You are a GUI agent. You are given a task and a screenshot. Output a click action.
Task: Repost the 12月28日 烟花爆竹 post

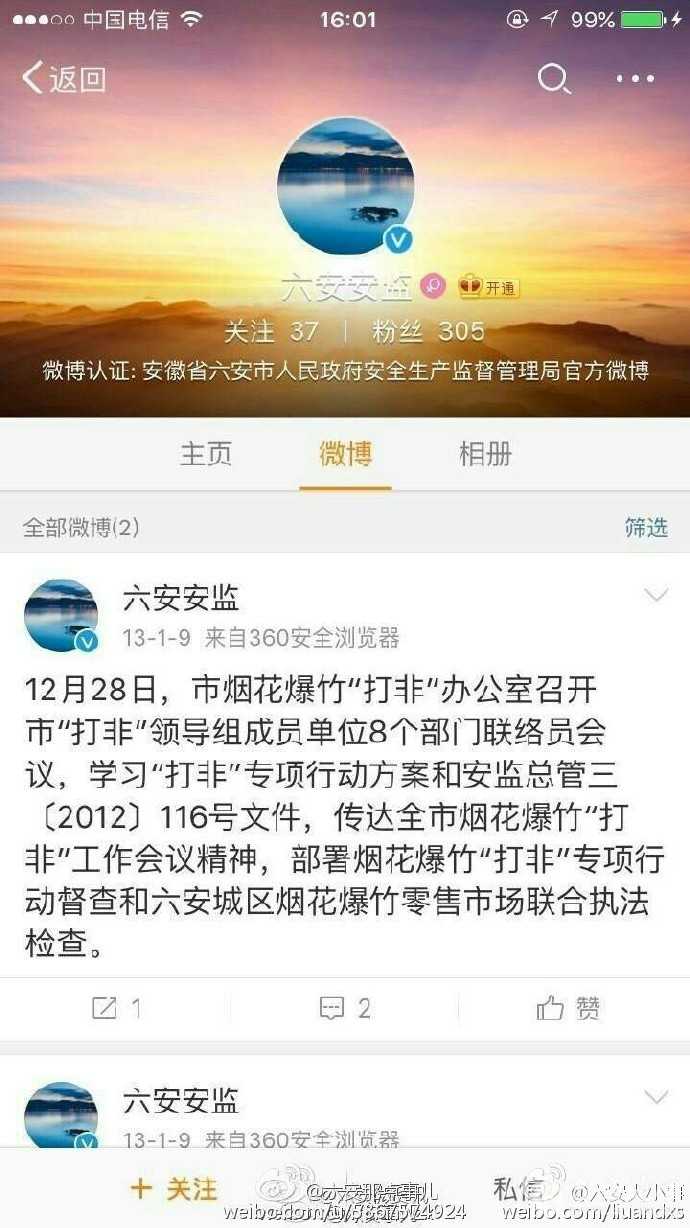(x=116, y=1008)
